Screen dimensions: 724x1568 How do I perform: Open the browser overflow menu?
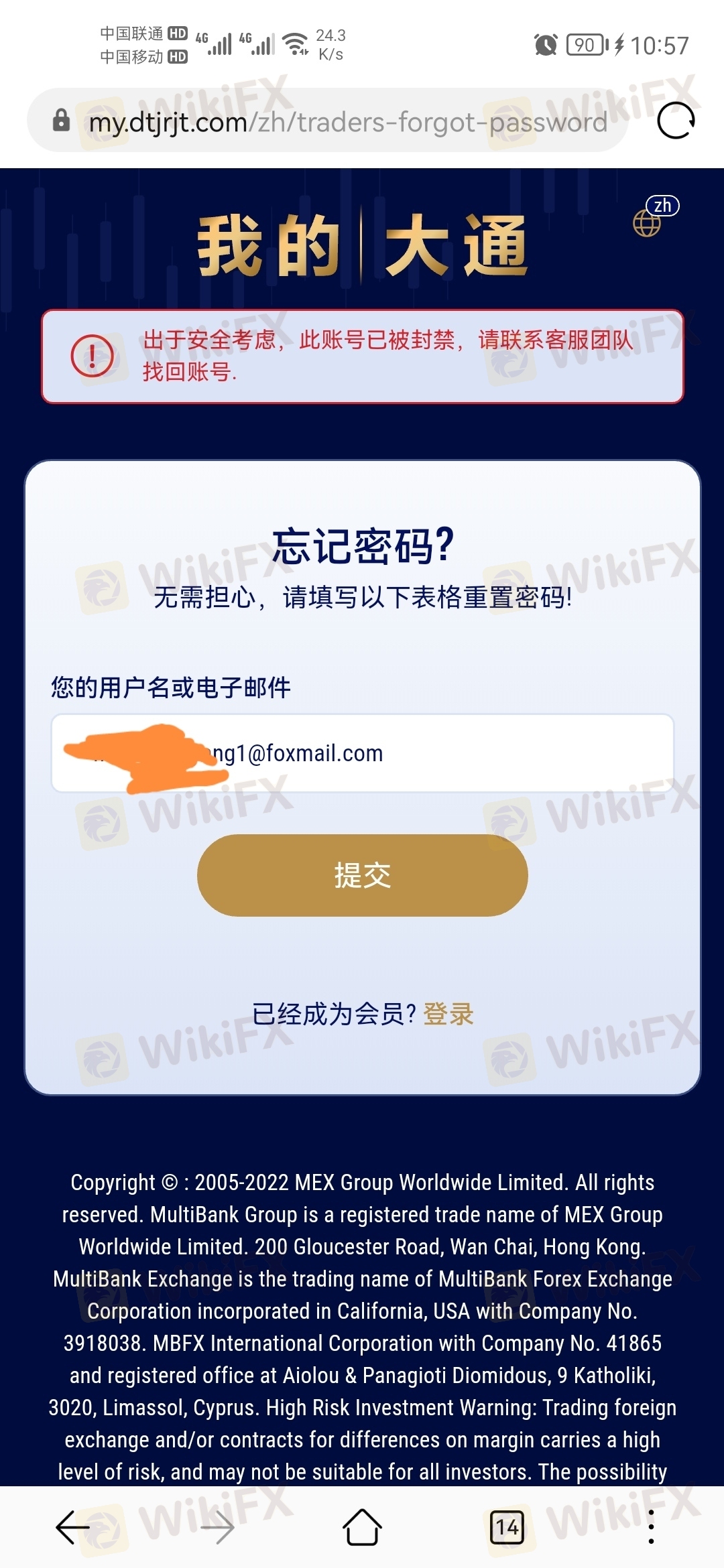(651, 1528)
